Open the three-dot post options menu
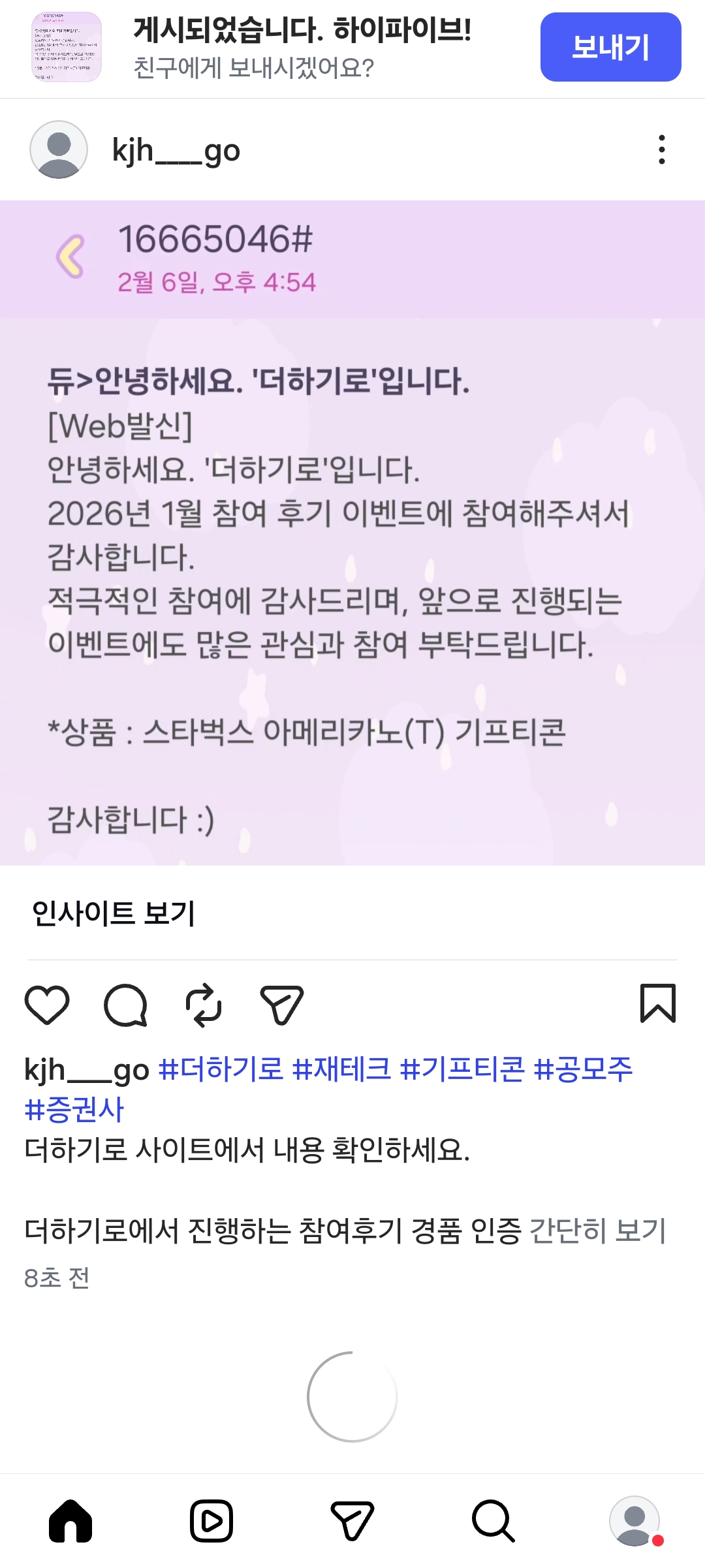 [662, 150]
